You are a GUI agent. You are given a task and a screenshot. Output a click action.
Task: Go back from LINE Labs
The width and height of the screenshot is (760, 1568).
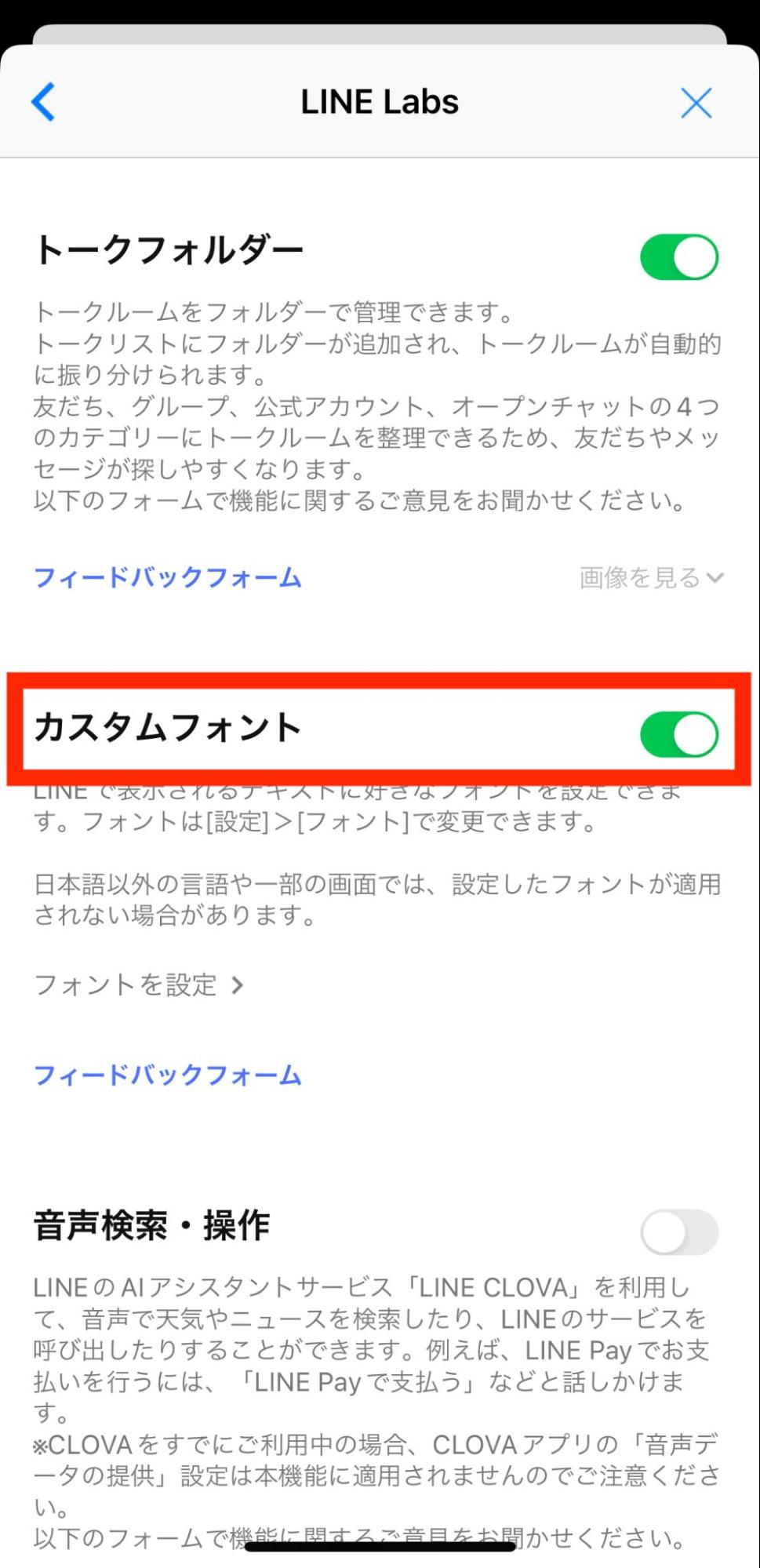(44, 102)
